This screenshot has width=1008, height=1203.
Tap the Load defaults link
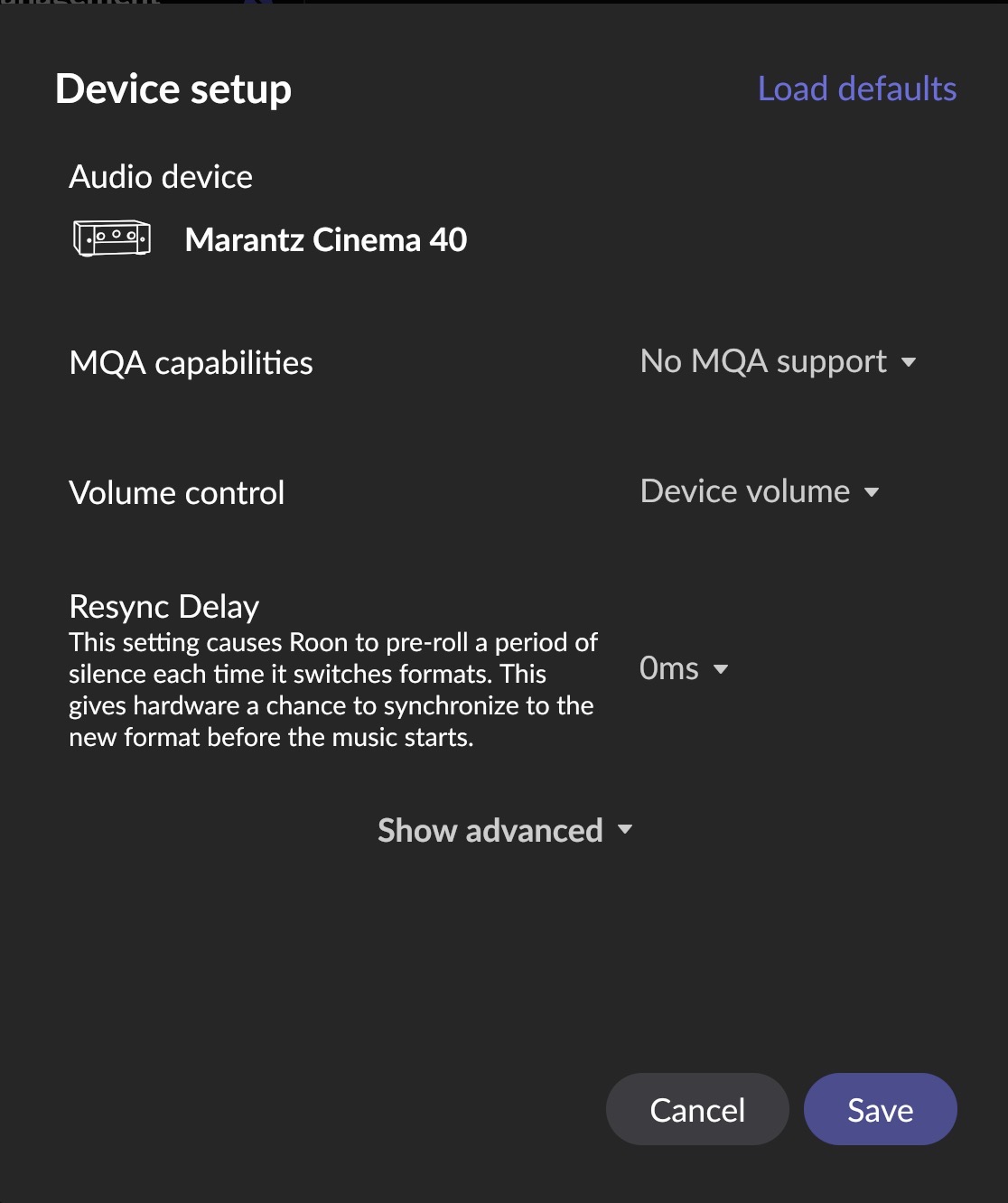(856, 89)
